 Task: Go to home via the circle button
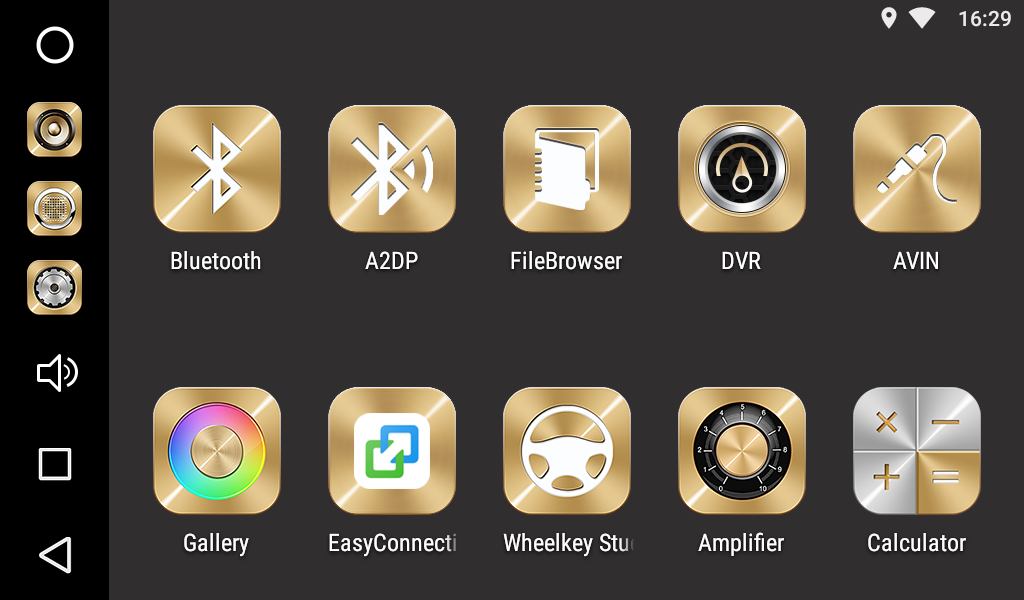[55, 45]
